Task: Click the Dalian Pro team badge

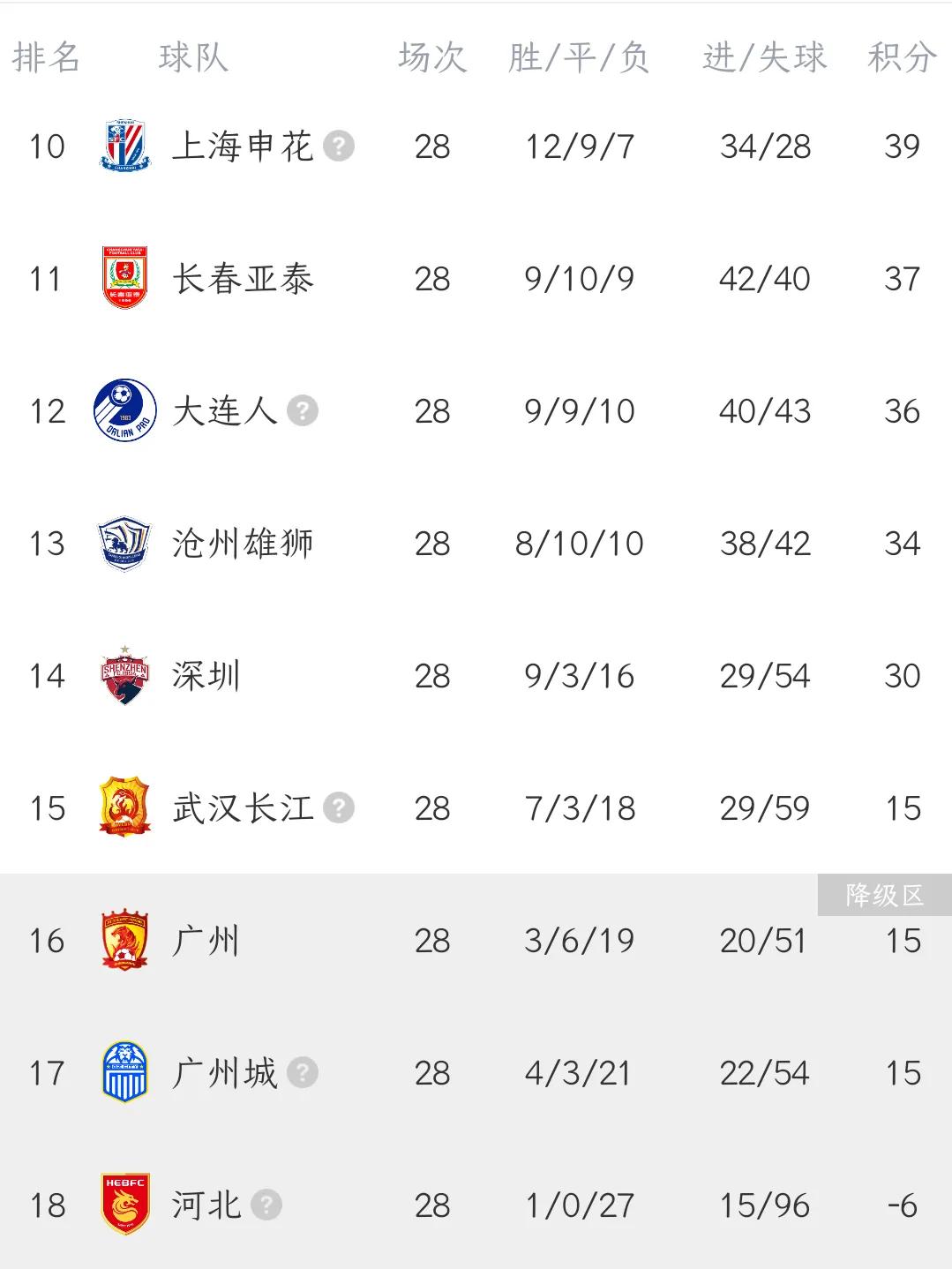Action: [124, 411]
